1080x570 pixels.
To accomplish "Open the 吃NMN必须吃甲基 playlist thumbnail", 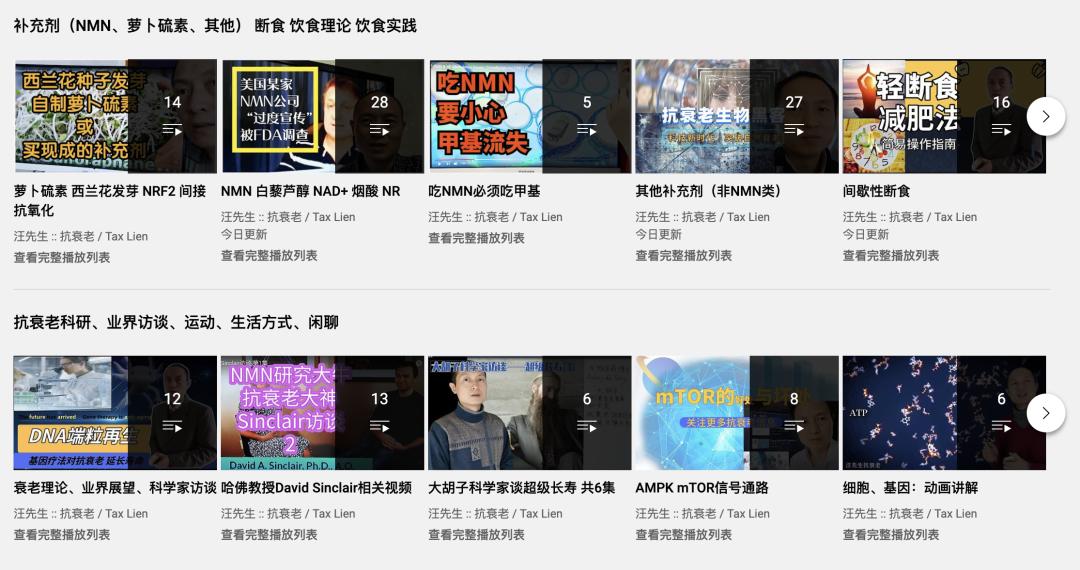I will (529, 116).
